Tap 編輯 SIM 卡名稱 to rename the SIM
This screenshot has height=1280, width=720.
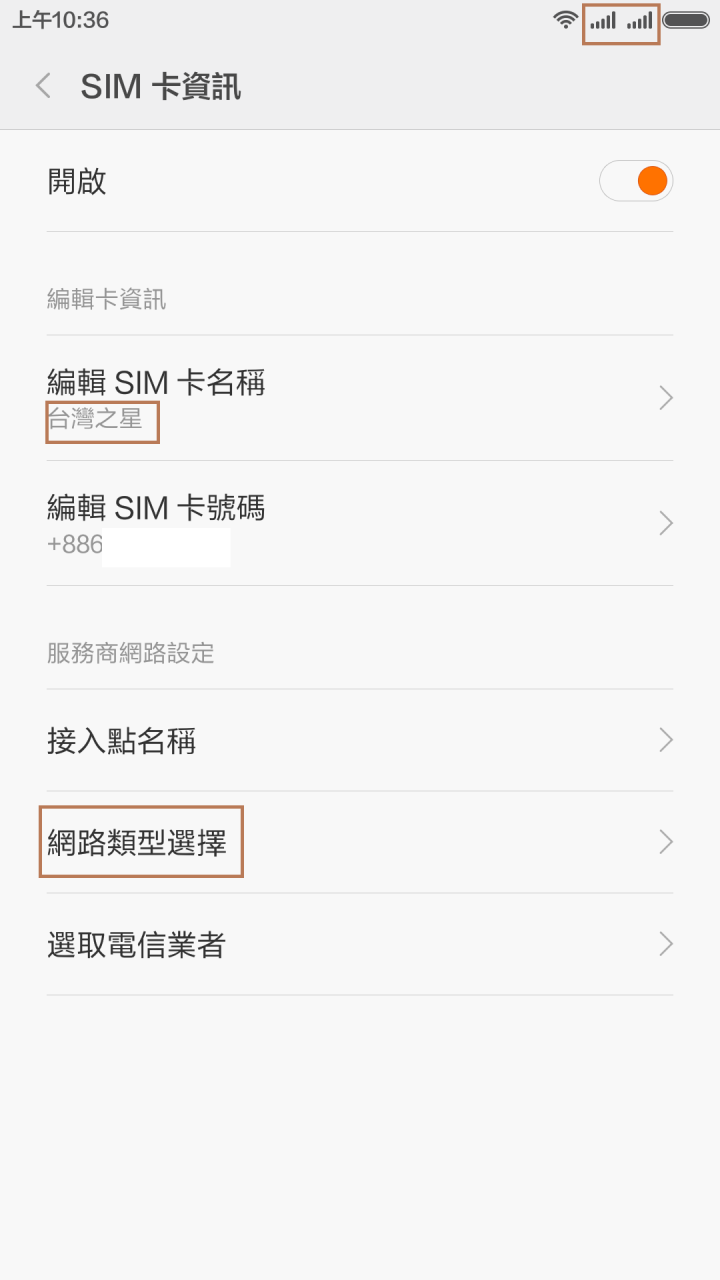[155, 383]
